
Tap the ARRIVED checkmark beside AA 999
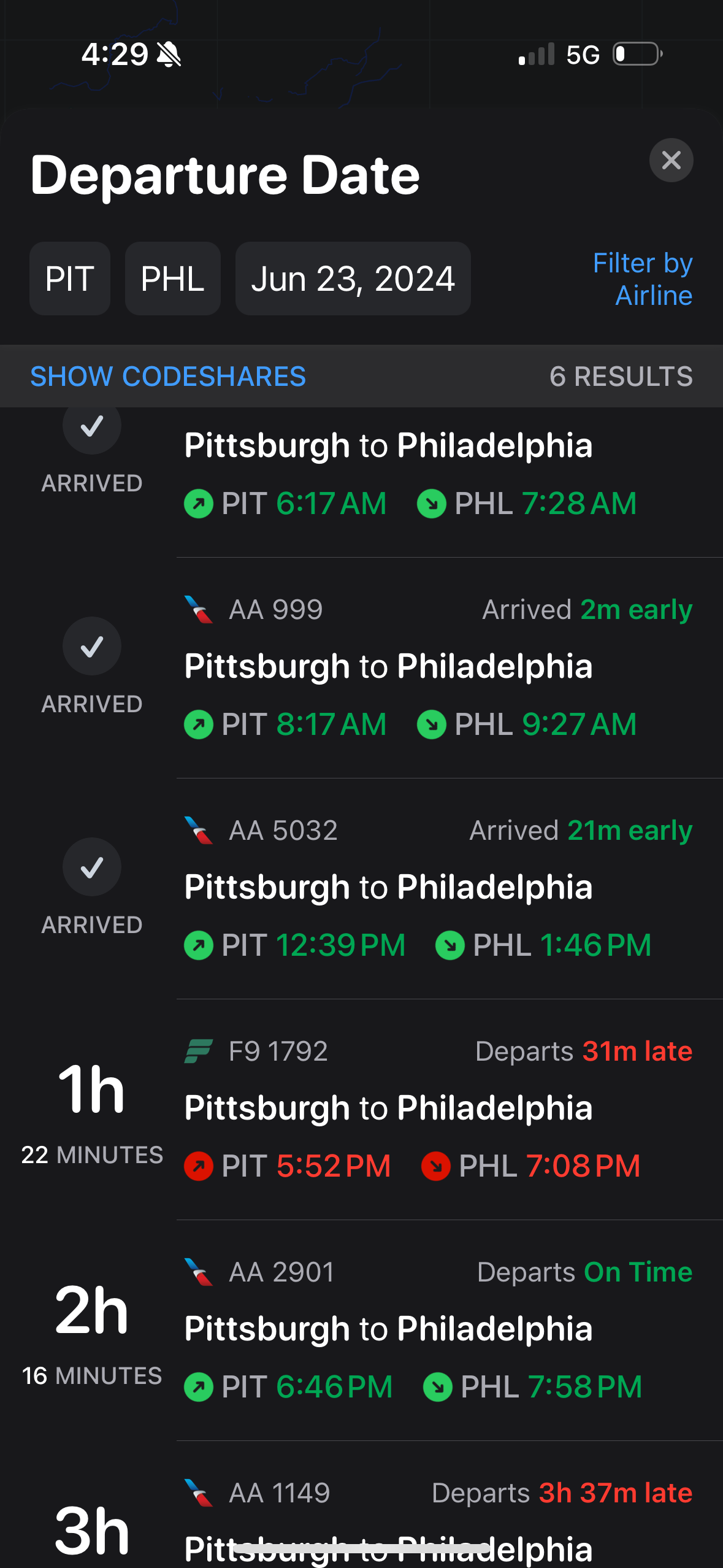(92, 646)
